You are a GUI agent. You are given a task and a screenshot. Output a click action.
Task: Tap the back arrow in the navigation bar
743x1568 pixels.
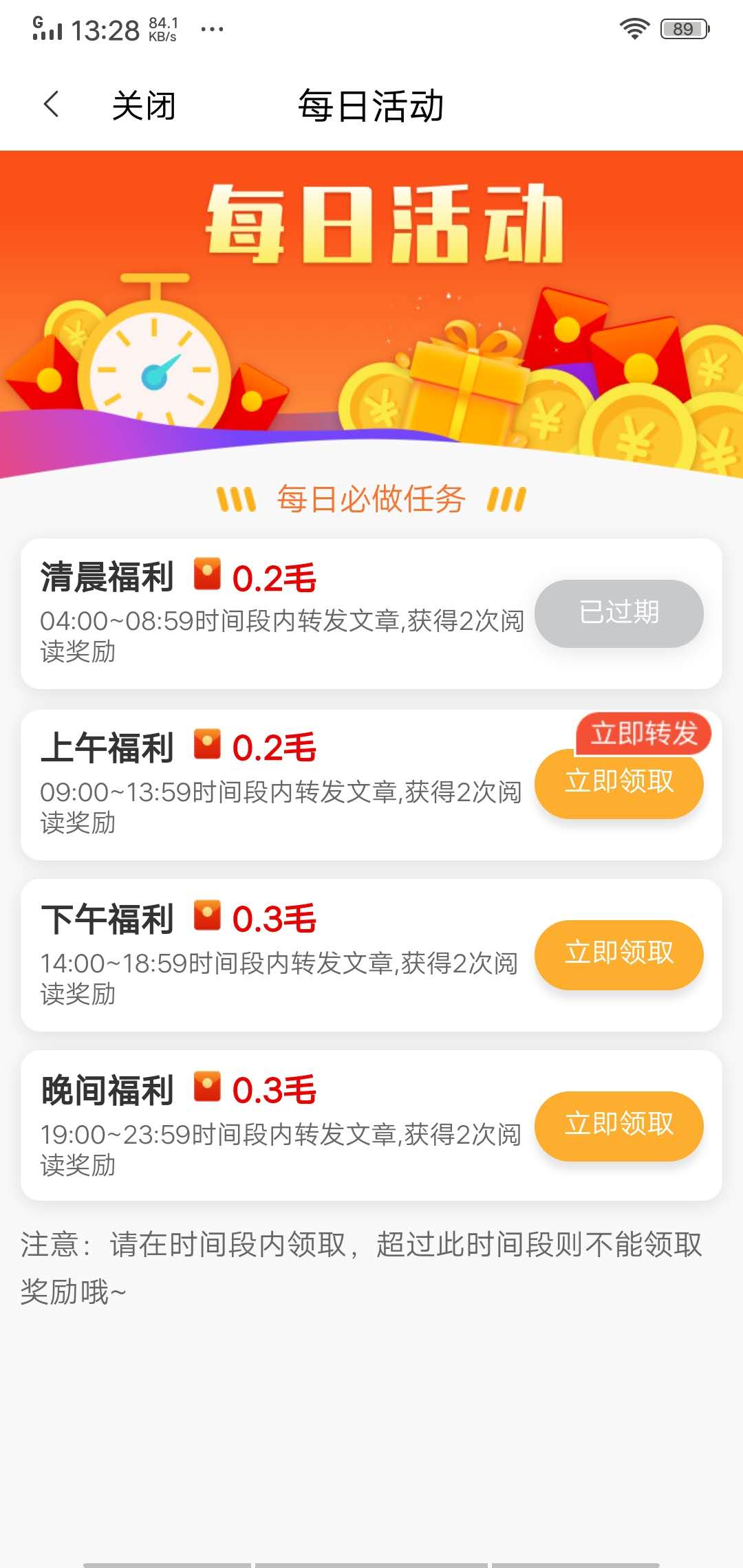tap(52, 105)
